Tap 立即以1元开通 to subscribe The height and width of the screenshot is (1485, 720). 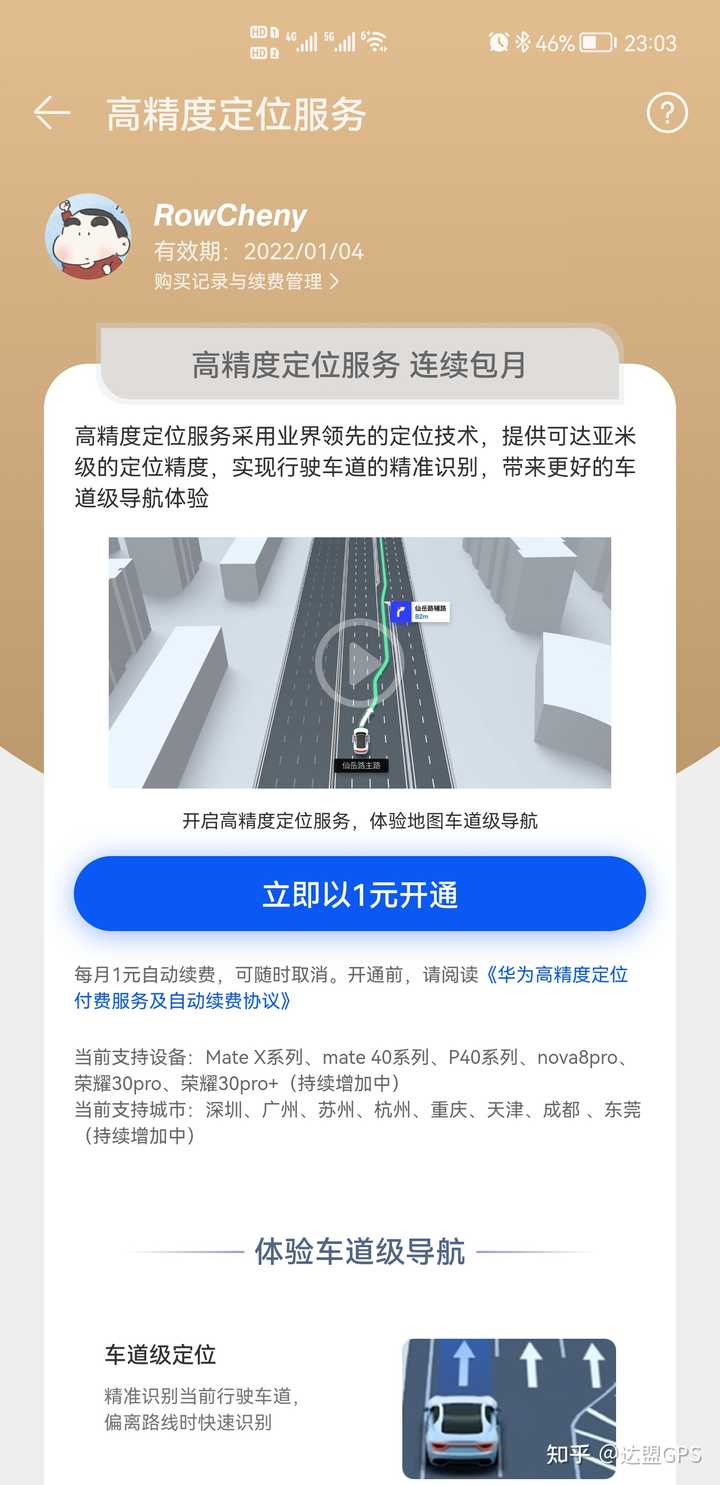(360, 894)
